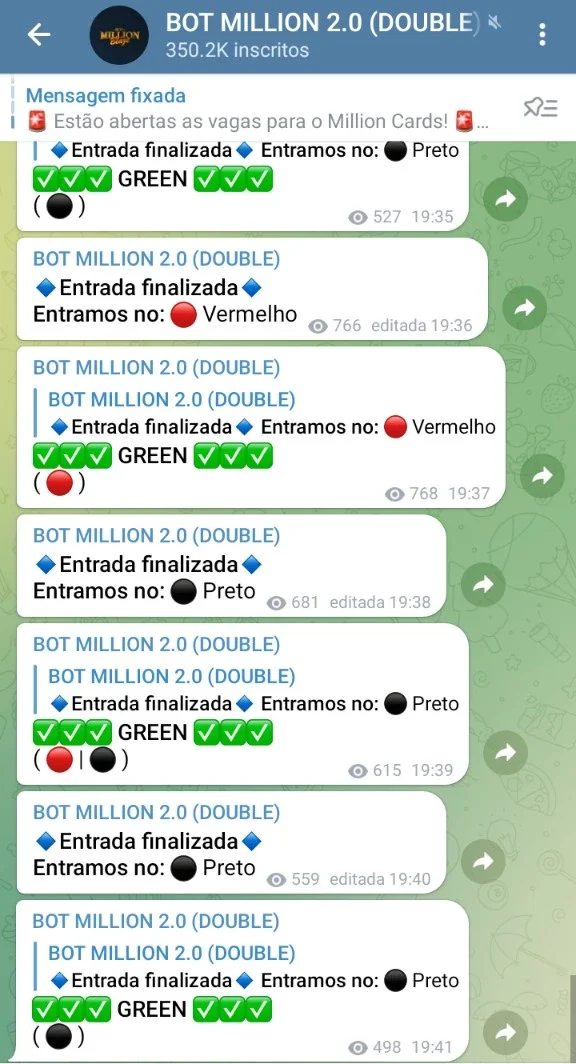This screenshot has width=576, height=1064.
Task: Share the GREEN message from 19:39
Action: pos(506,753)
